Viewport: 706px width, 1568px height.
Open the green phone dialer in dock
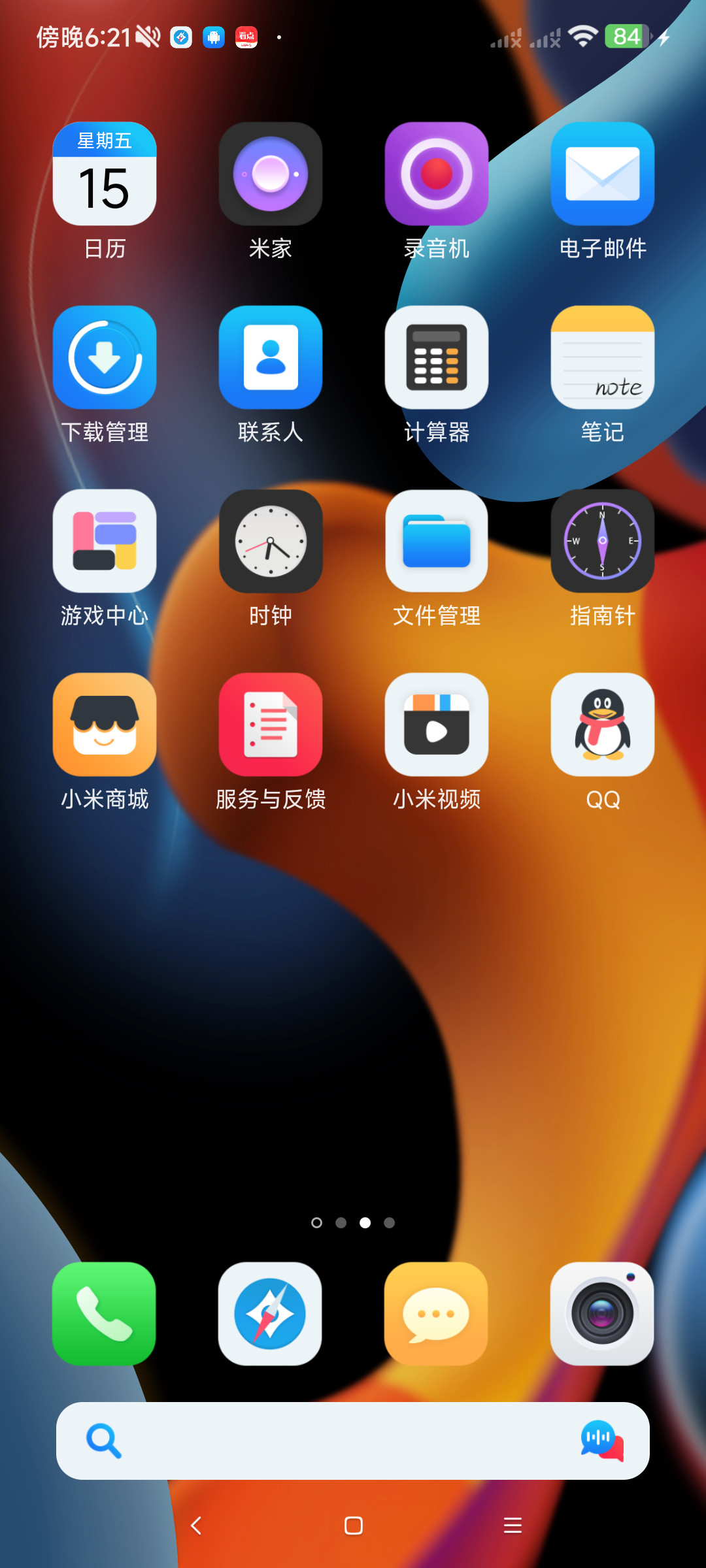[x=104, y=1314]
